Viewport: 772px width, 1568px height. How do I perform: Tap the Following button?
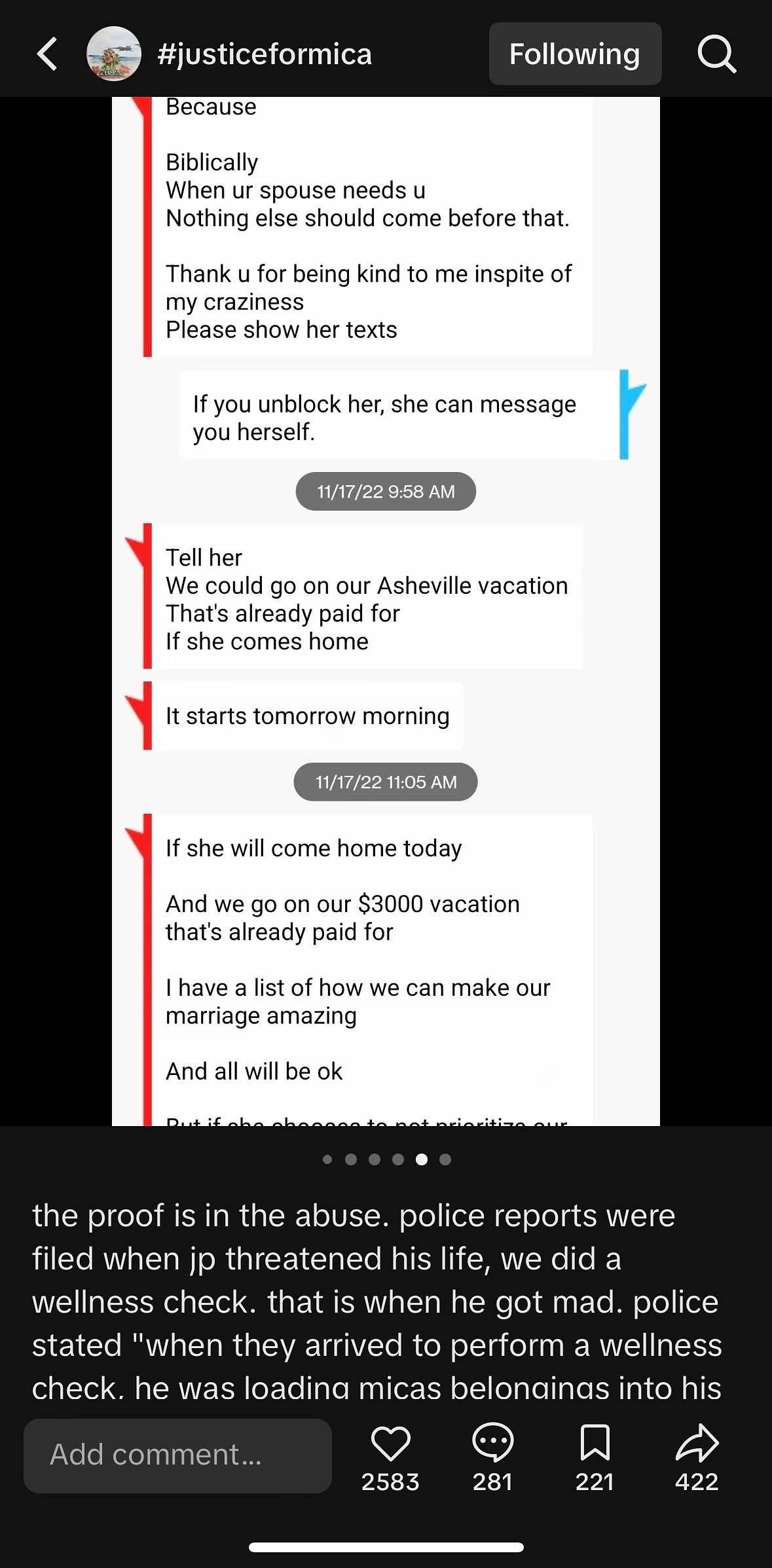point(574,54)
